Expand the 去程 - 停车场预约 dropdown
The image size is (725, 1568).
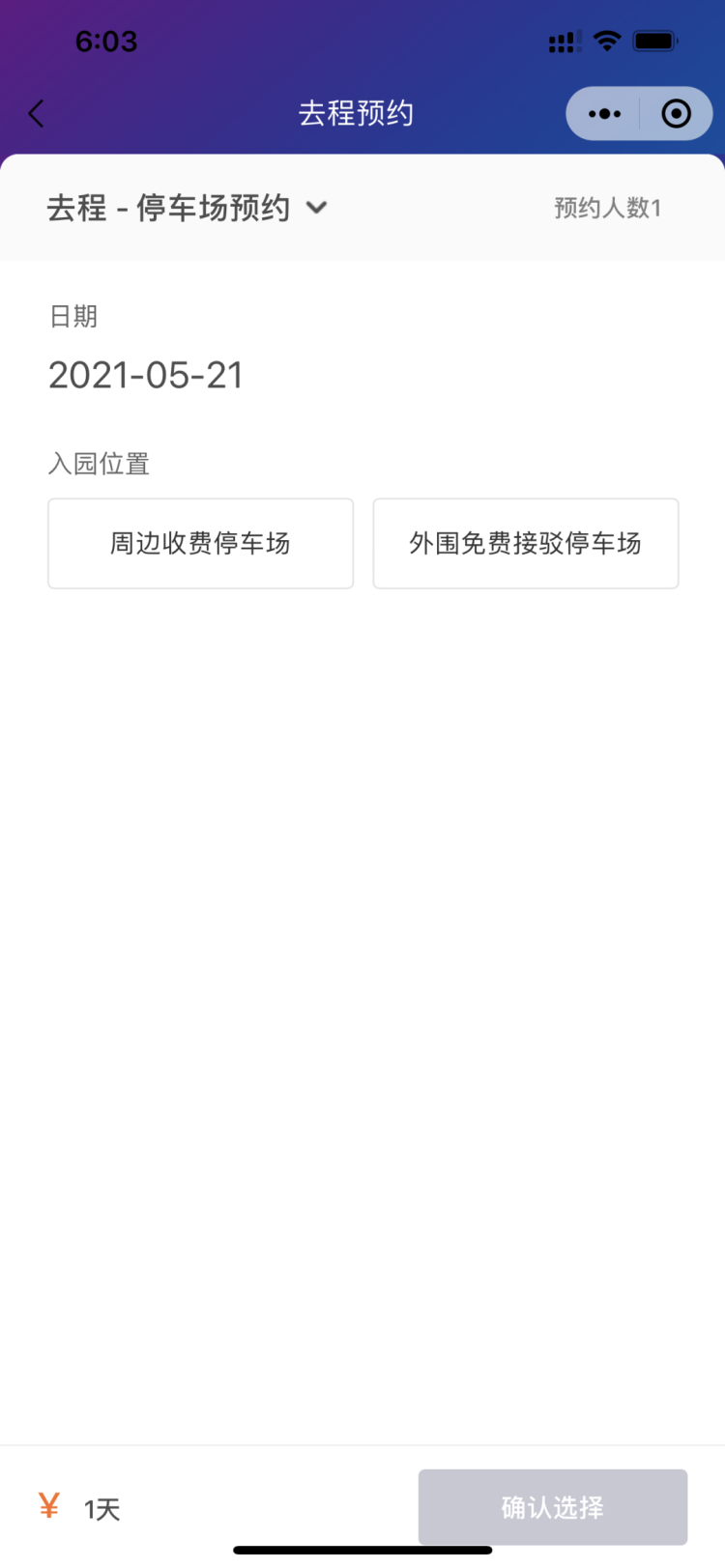316,208
